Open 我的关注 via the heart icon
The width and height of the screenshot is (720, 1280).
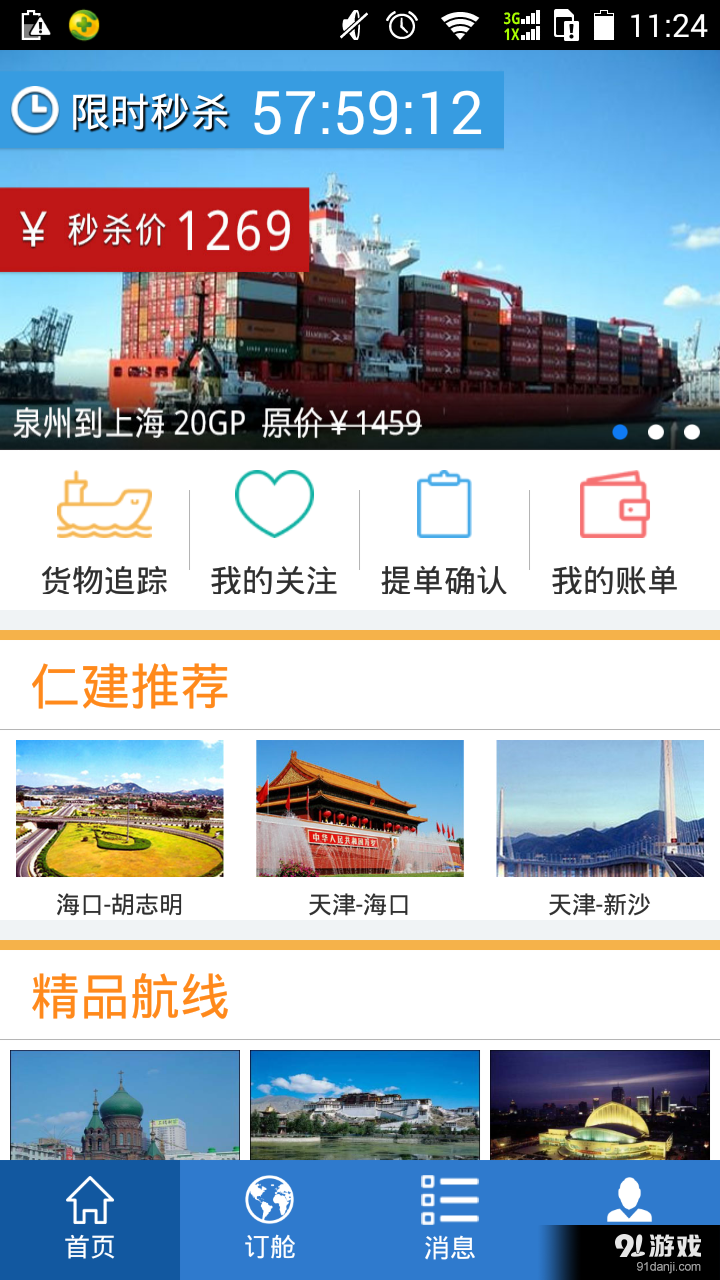click(x=273, y=505)
